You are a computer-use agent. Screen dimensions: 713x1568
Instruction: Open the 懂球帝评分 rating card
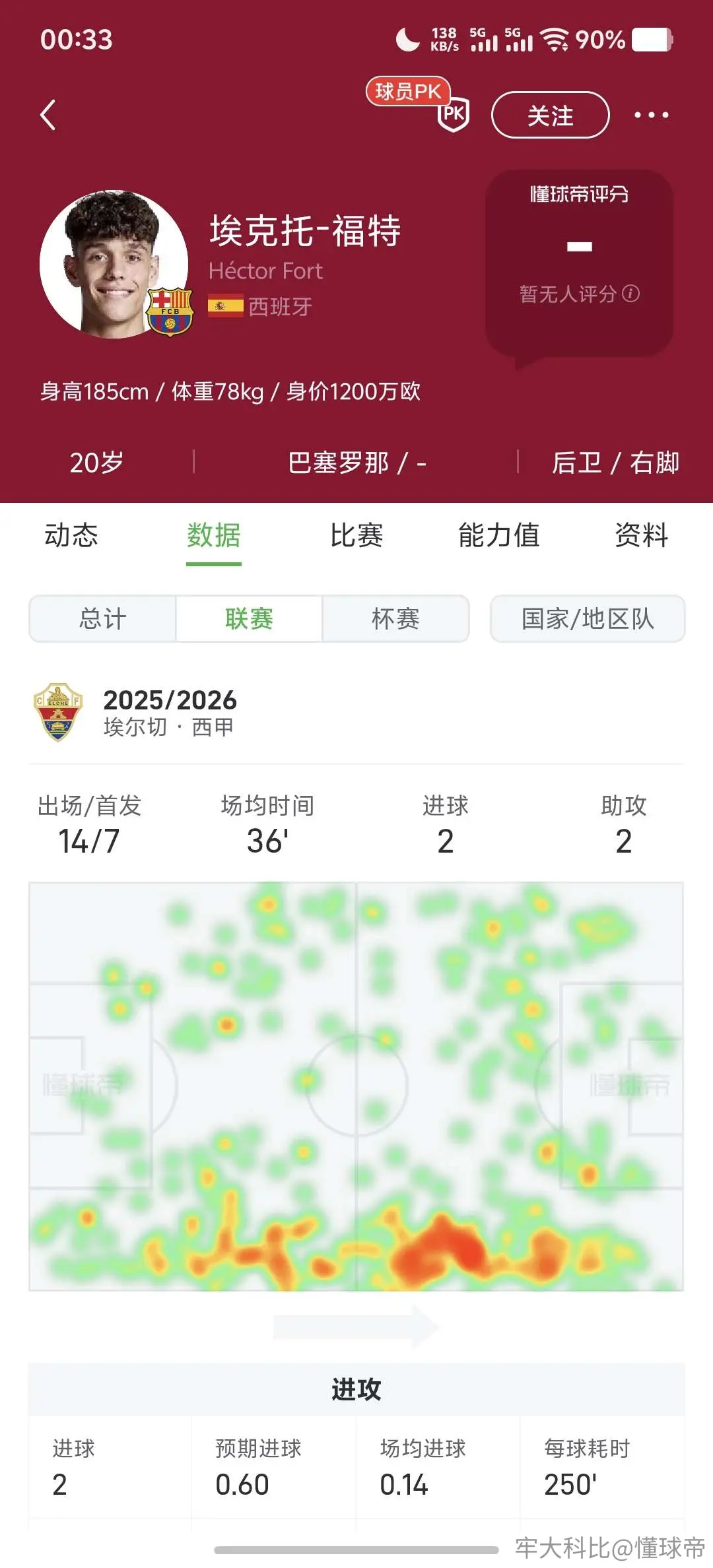point(579,264)
